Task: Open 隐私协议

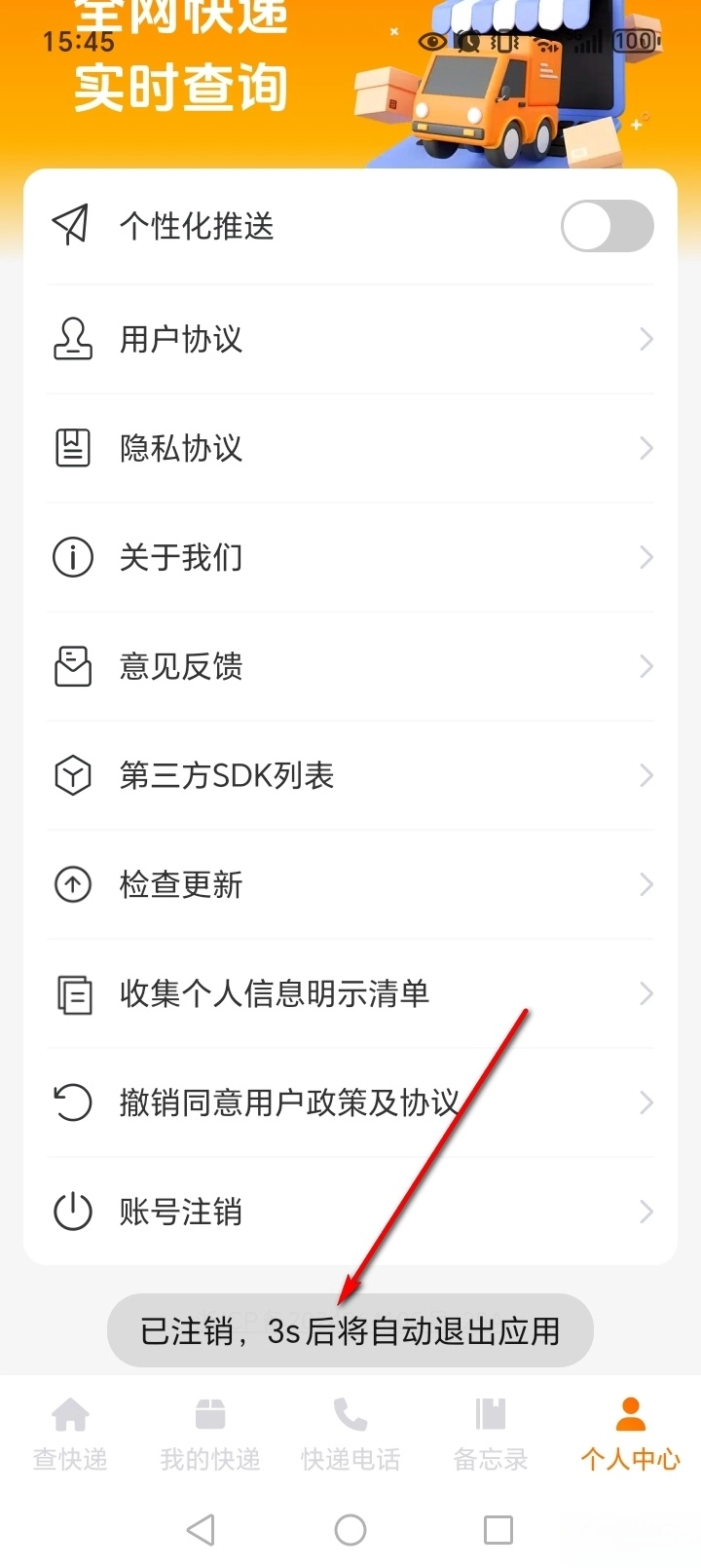Action: coord(350,448)
